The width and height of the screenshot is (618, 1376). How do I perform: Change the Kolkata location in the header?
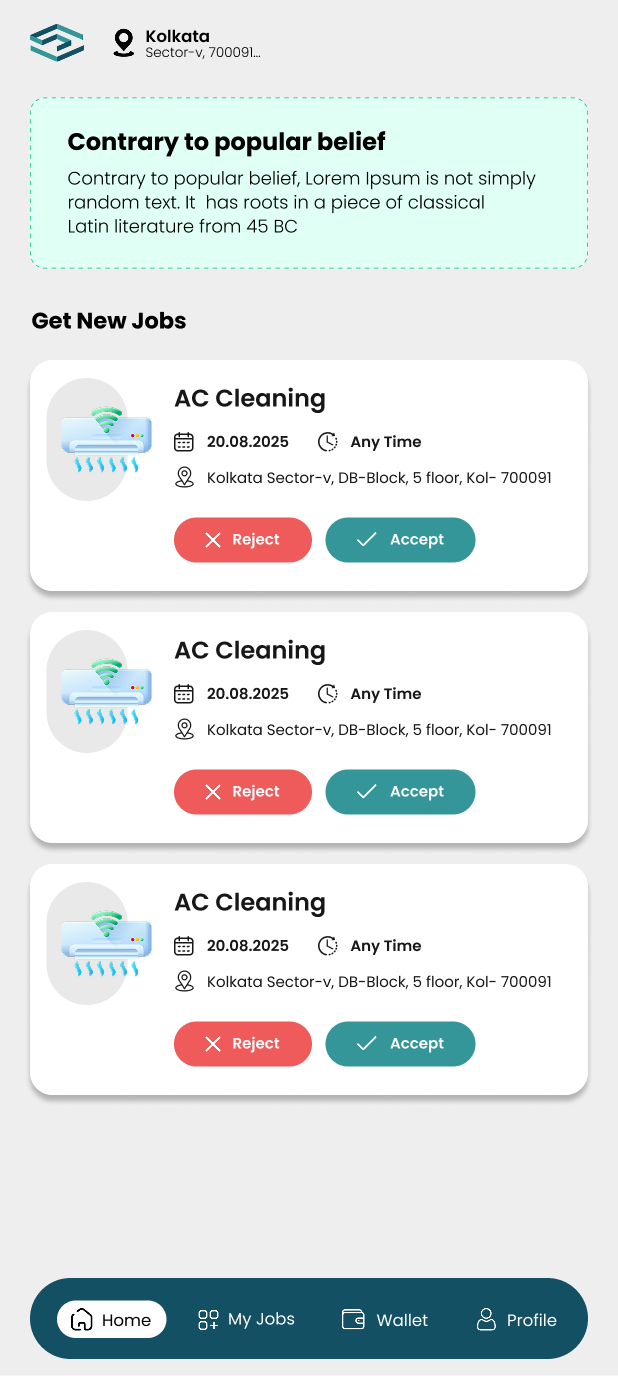[x=186, y=43]
